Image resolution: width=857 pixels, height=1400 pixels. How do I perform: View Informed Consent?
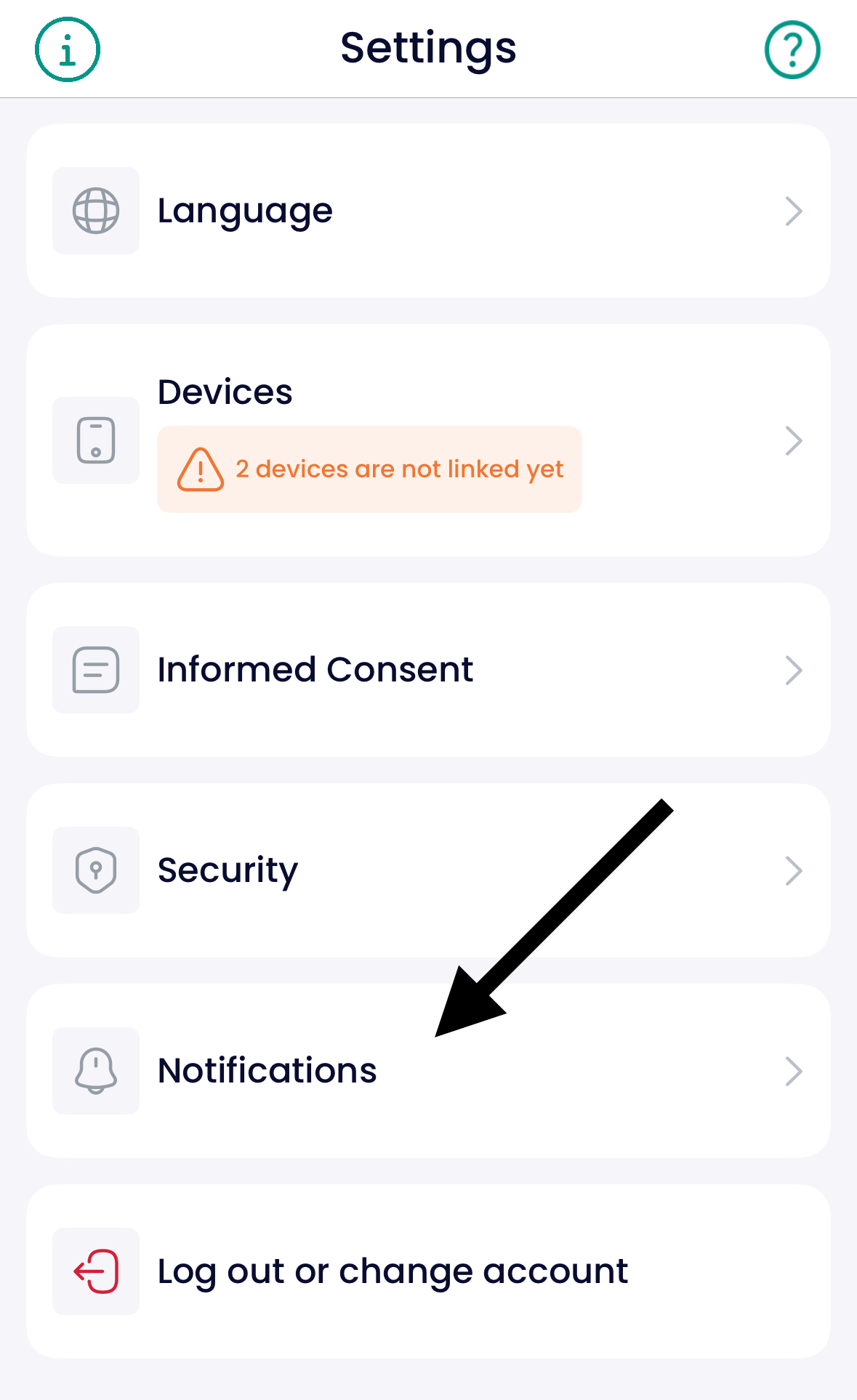pyautogui.click(x=428, y=669)
